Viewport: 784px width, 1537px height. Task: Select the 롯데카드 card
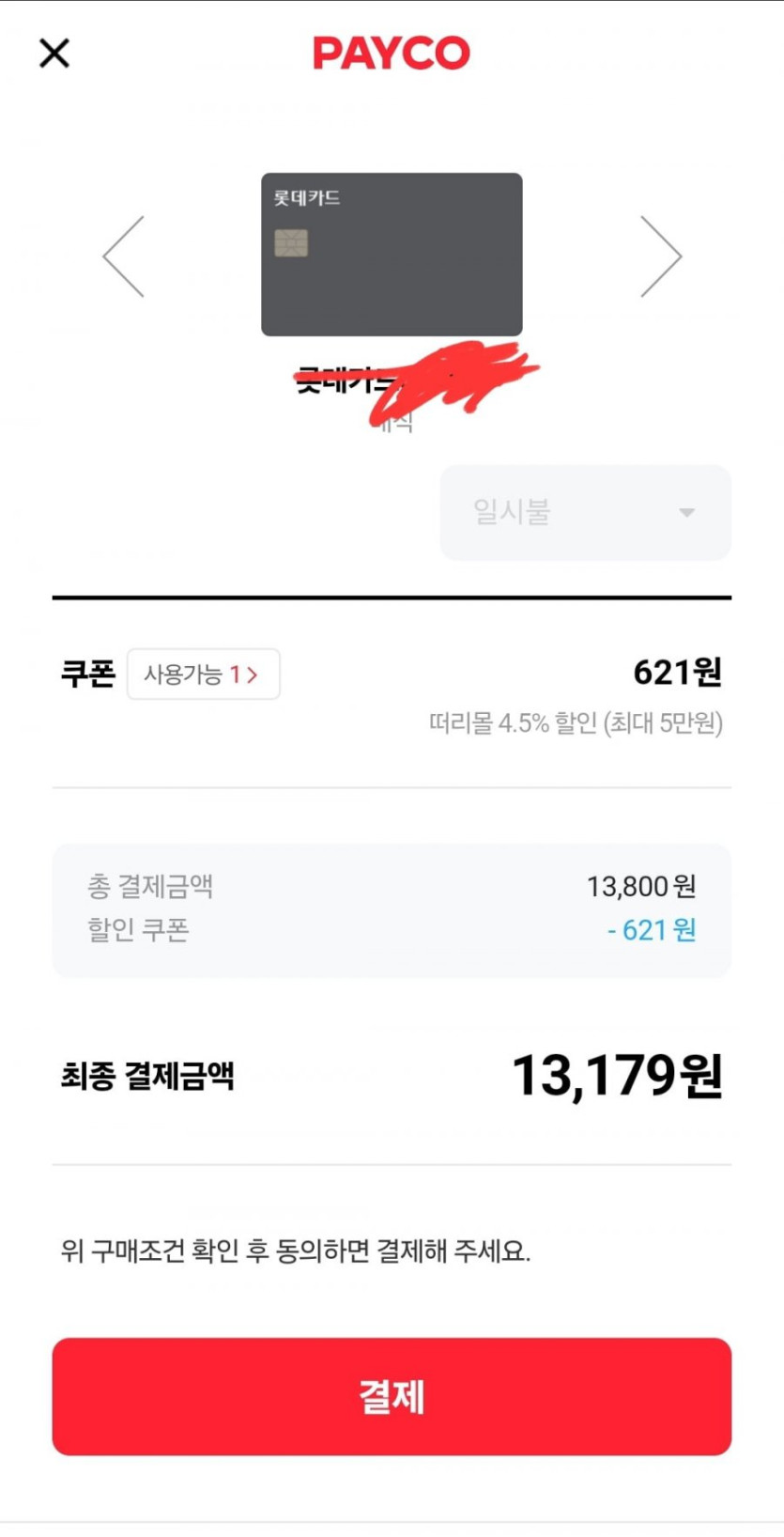[x=392, y=254]
